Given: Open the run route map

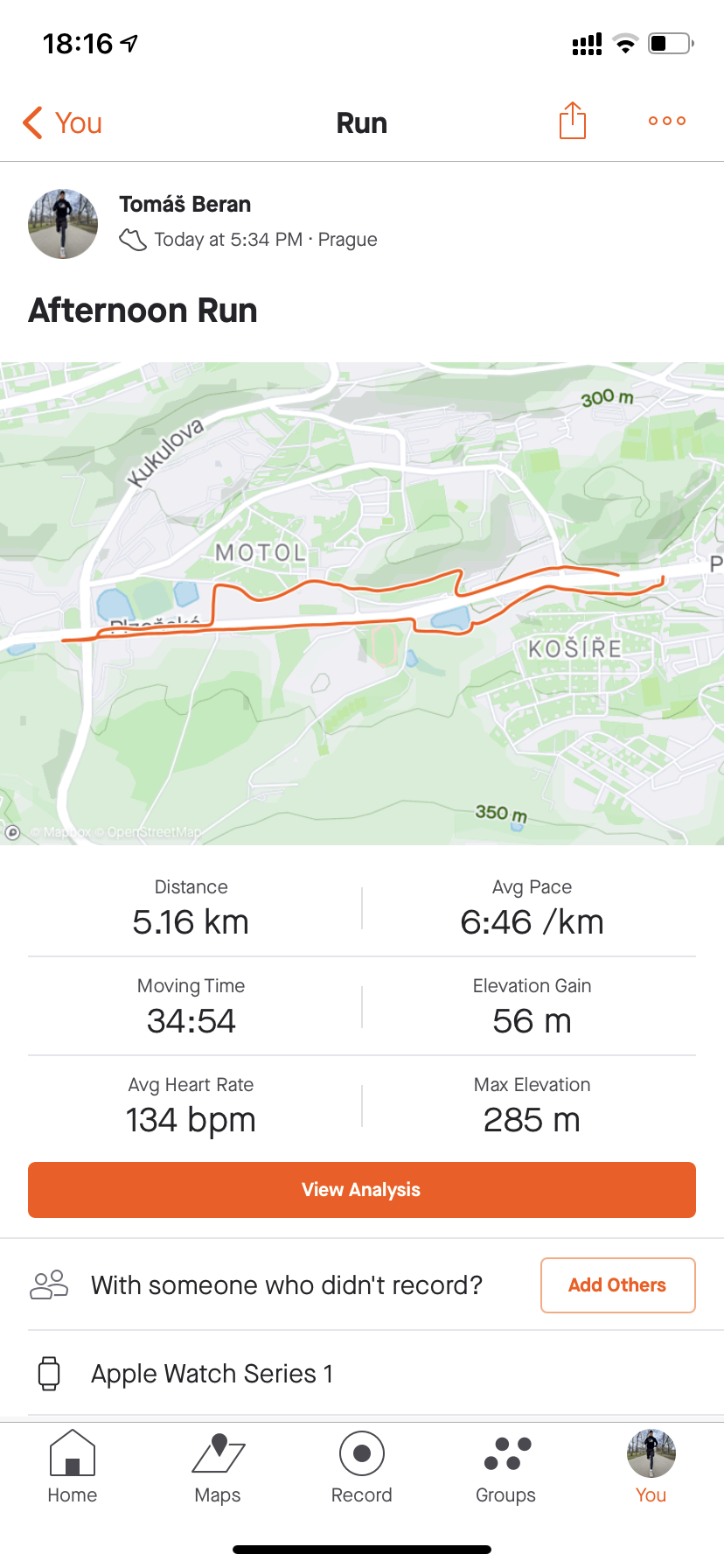Looking at the screenshot, I should [x=362, y=604].
